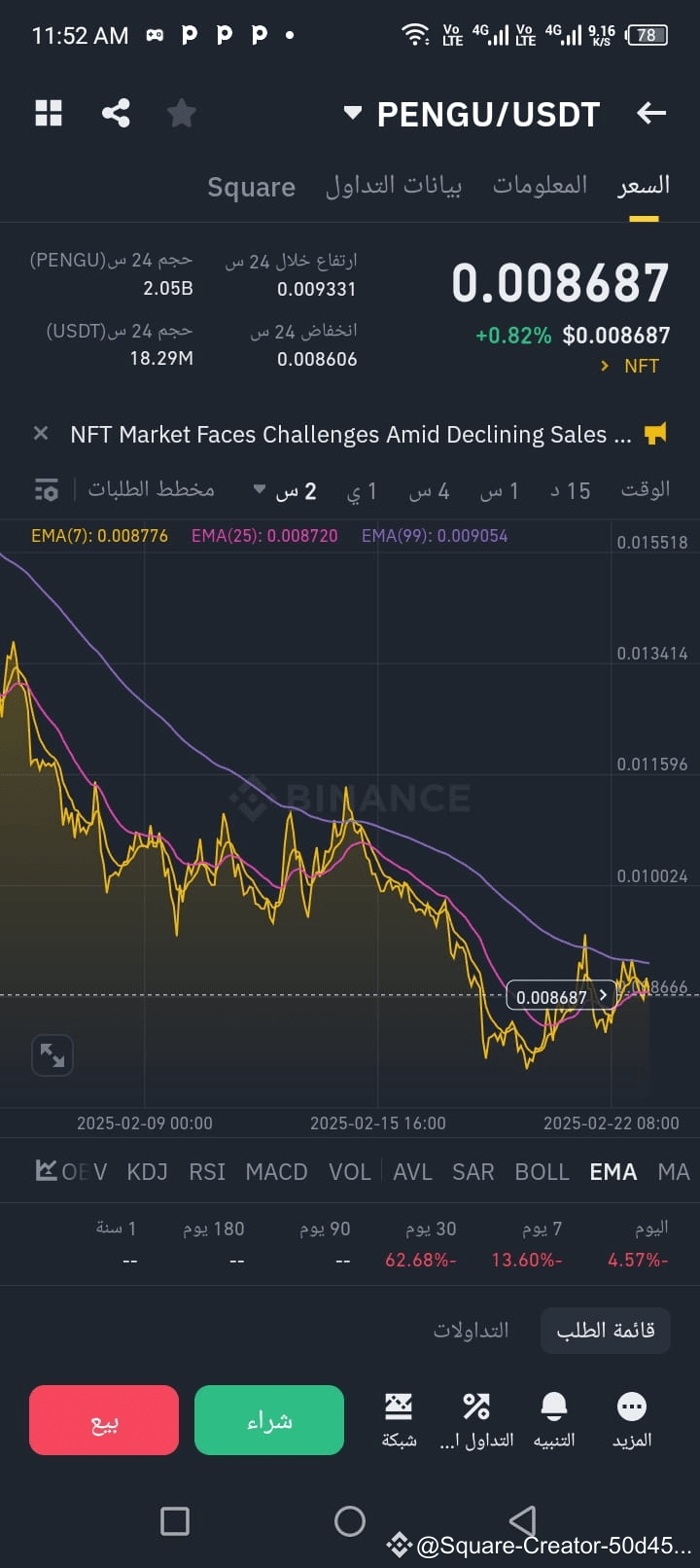Enable the BOLL indicator
This screenshot has height=1568, width=700.
click(542, 1171)
